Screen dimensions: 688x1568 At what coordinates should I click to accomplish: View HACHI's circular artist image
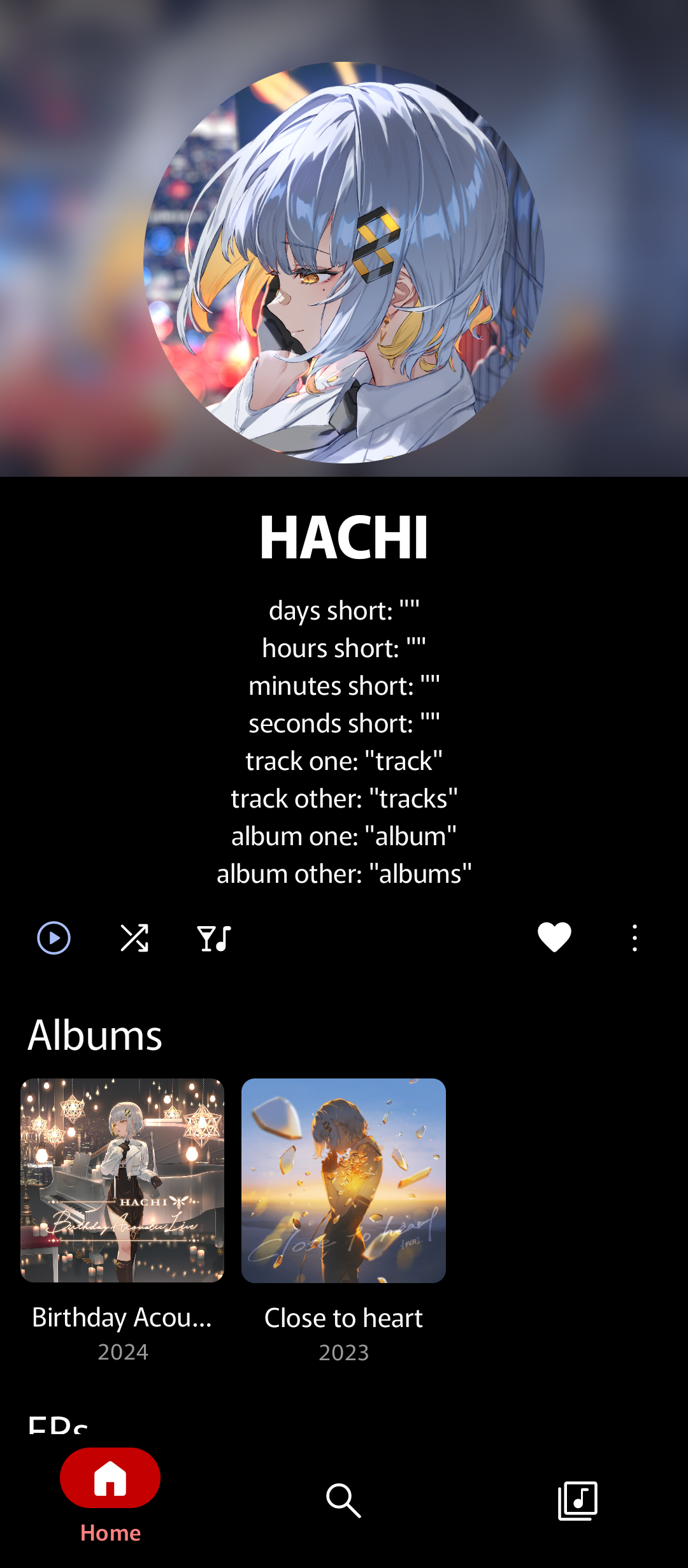[x=344, y=263]
